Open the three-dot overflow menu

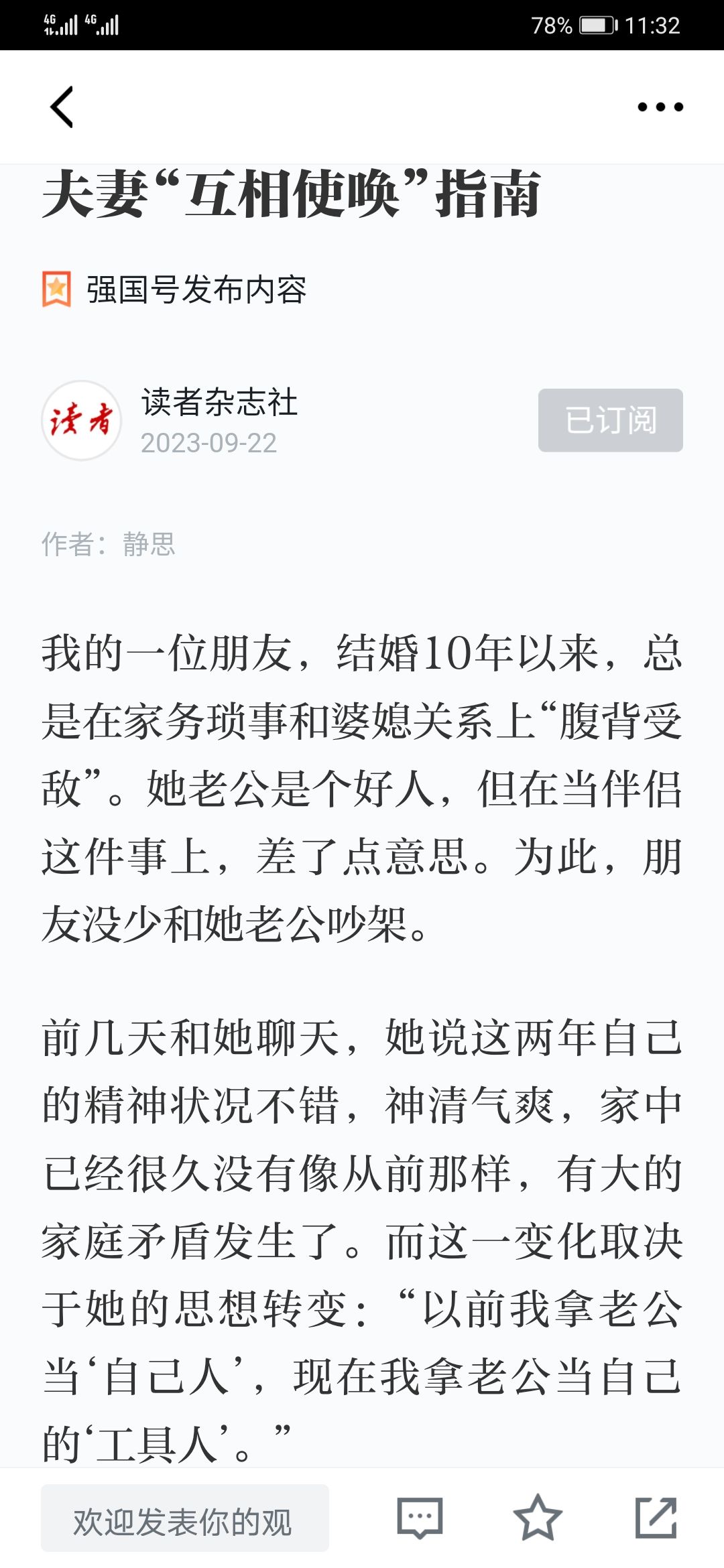[660, 107]
